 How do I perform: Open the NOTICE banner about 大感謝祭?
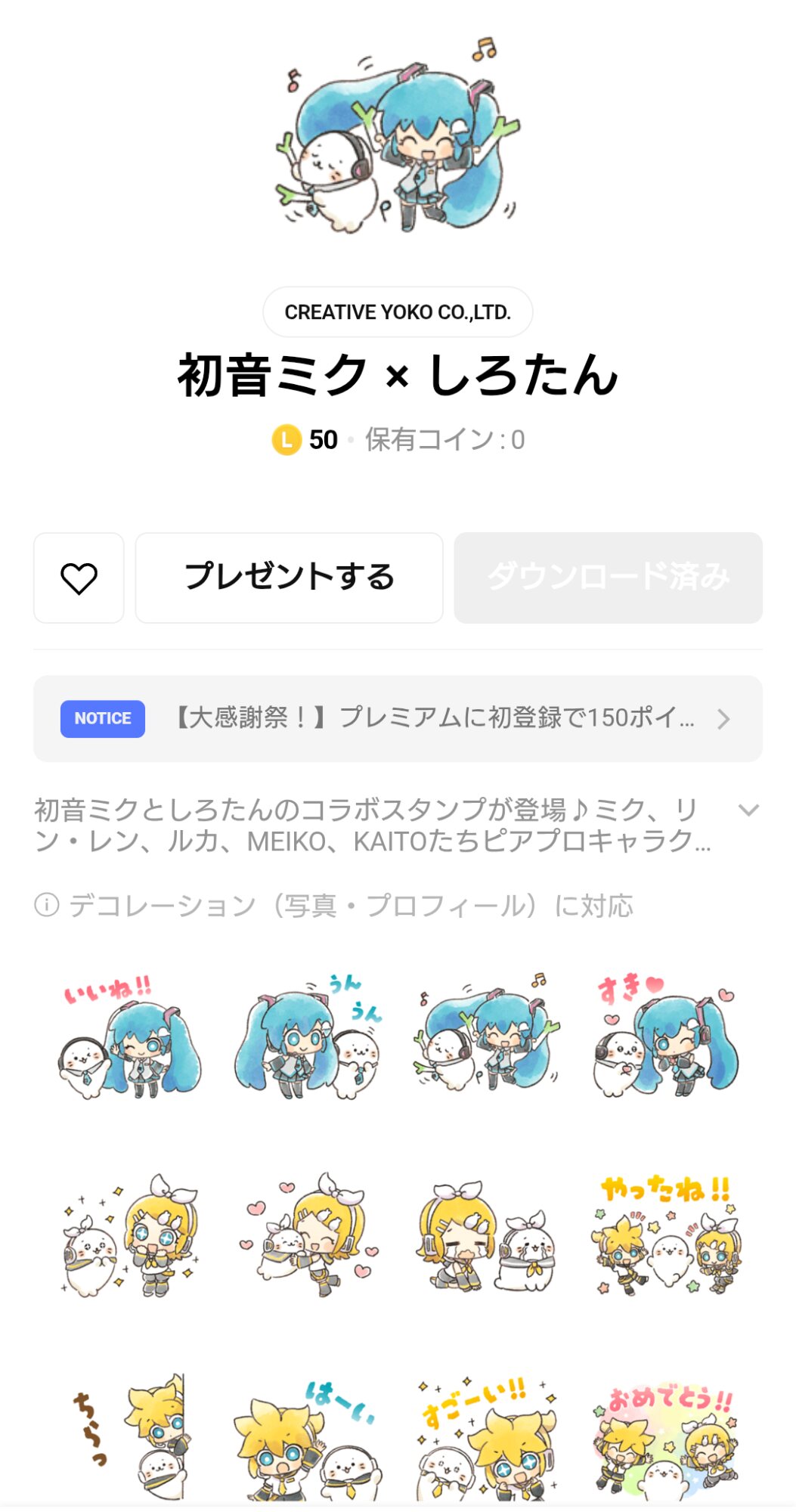398,718
